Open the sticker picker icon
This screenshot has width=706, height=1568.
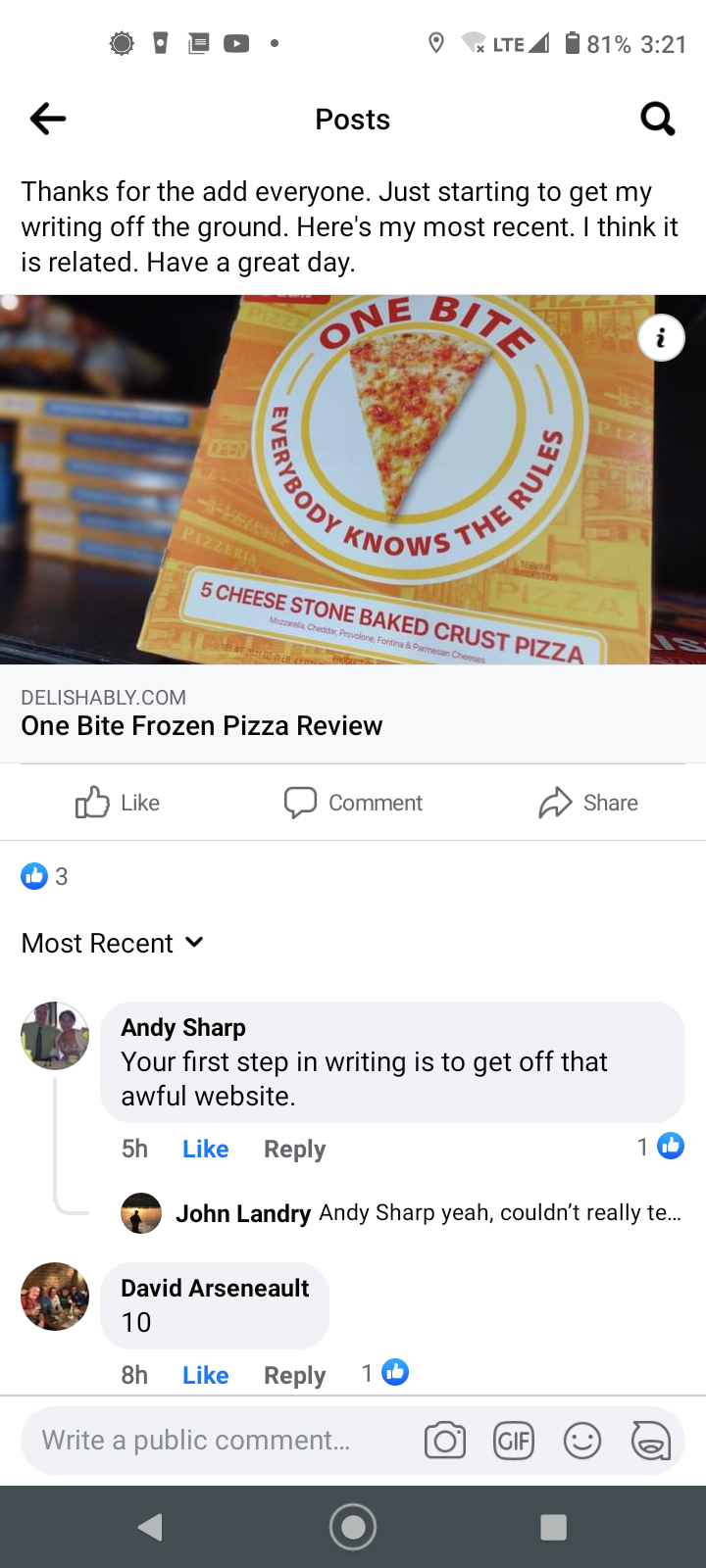coord(650,1441)
